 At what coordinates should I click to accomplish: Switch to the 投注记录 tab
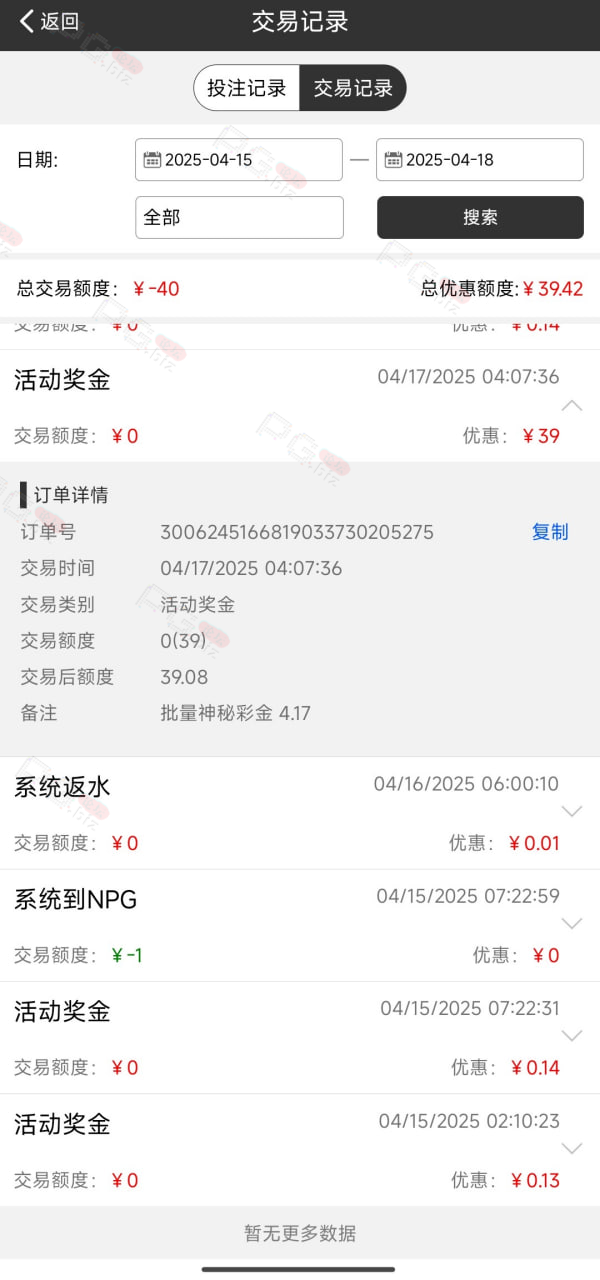tap(247, 88)
